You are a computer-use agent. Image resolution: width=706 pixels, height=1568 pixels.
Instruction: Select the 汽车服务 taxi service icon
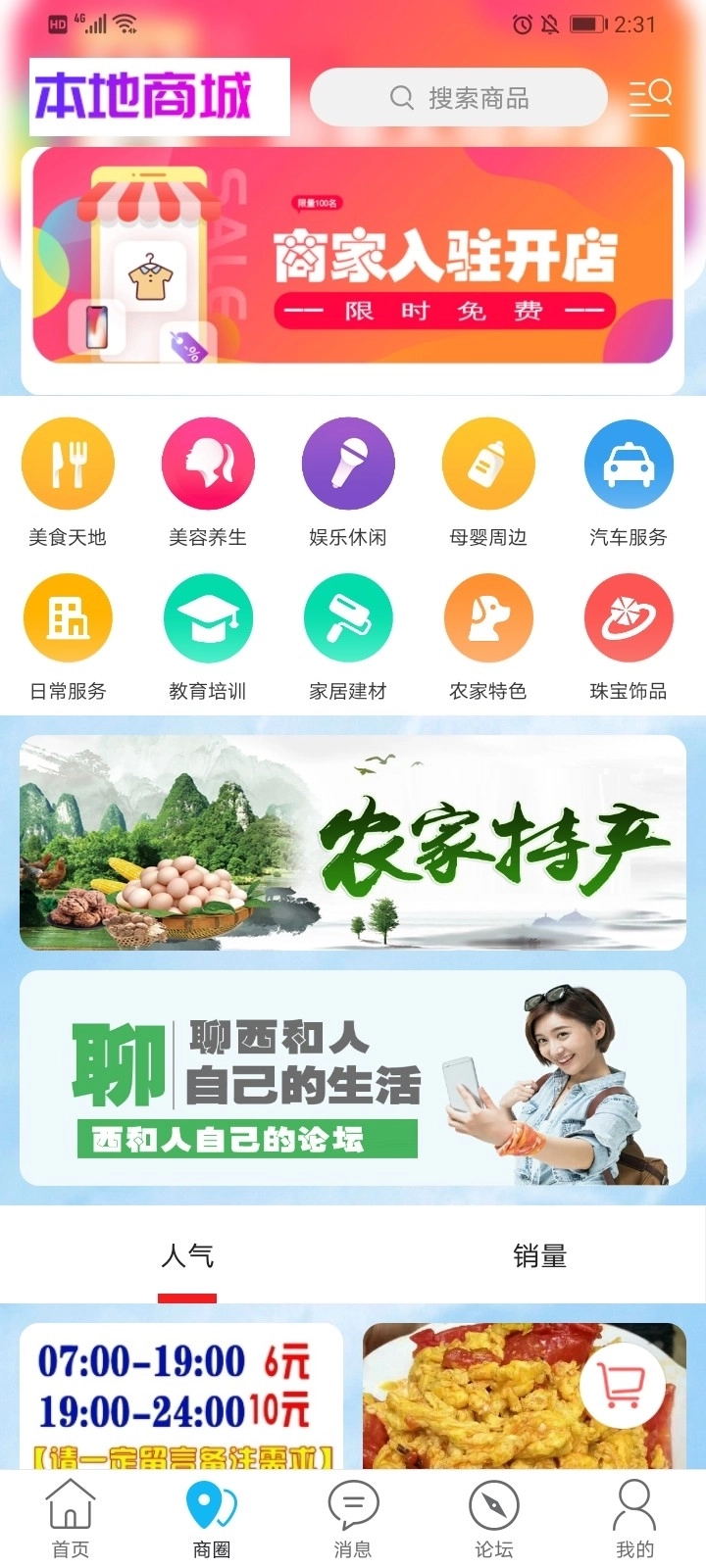628,463
